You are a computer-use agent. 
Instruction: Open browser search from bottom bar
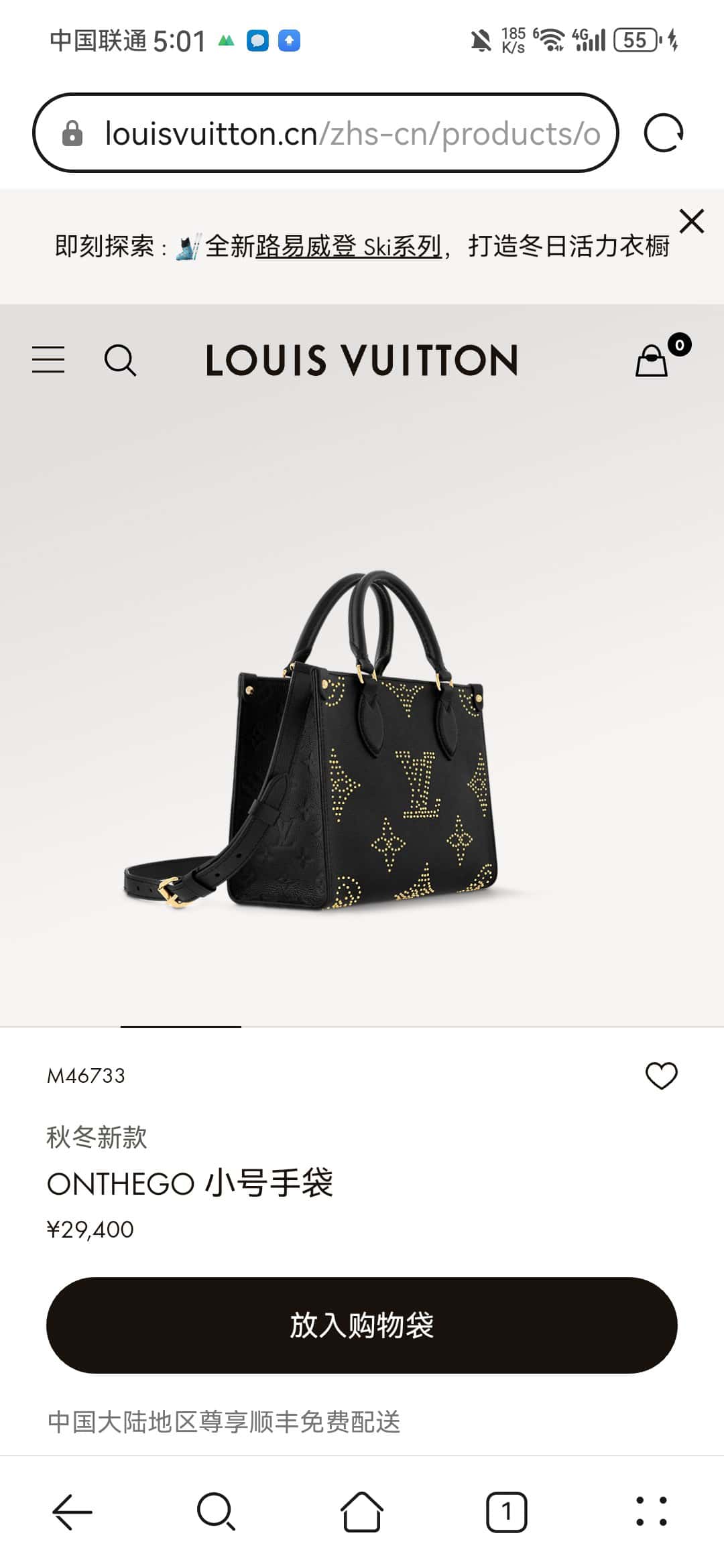[x=216, y=1512]
